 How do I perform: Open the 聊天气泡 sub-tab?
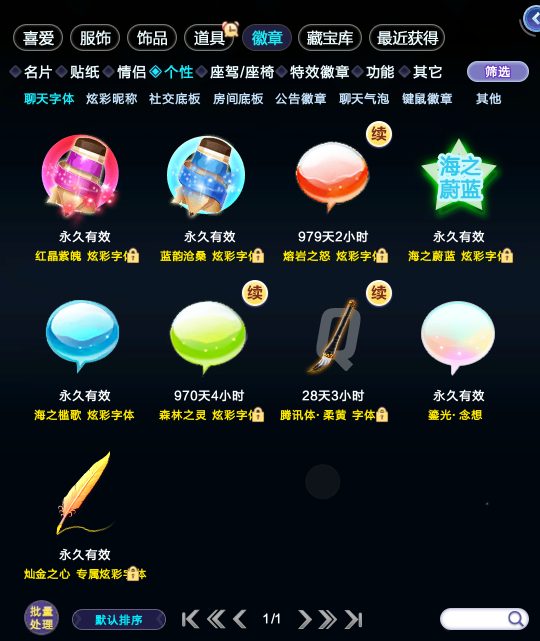pyautogui.click(x=364, y=99)
